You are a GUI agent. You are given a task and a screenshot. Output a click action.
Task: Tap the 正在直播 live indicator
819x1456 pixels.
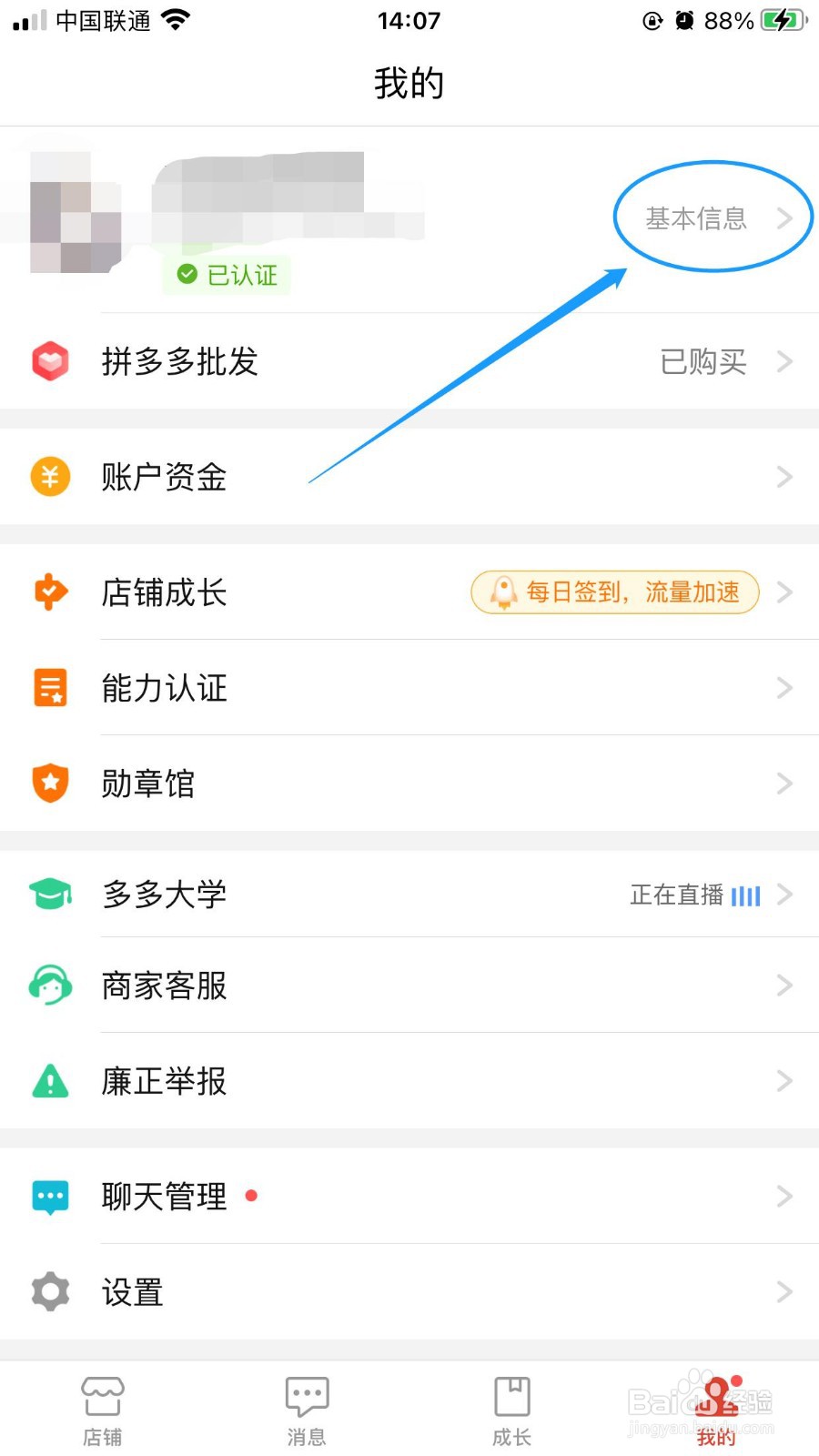[x=695, y=895]
